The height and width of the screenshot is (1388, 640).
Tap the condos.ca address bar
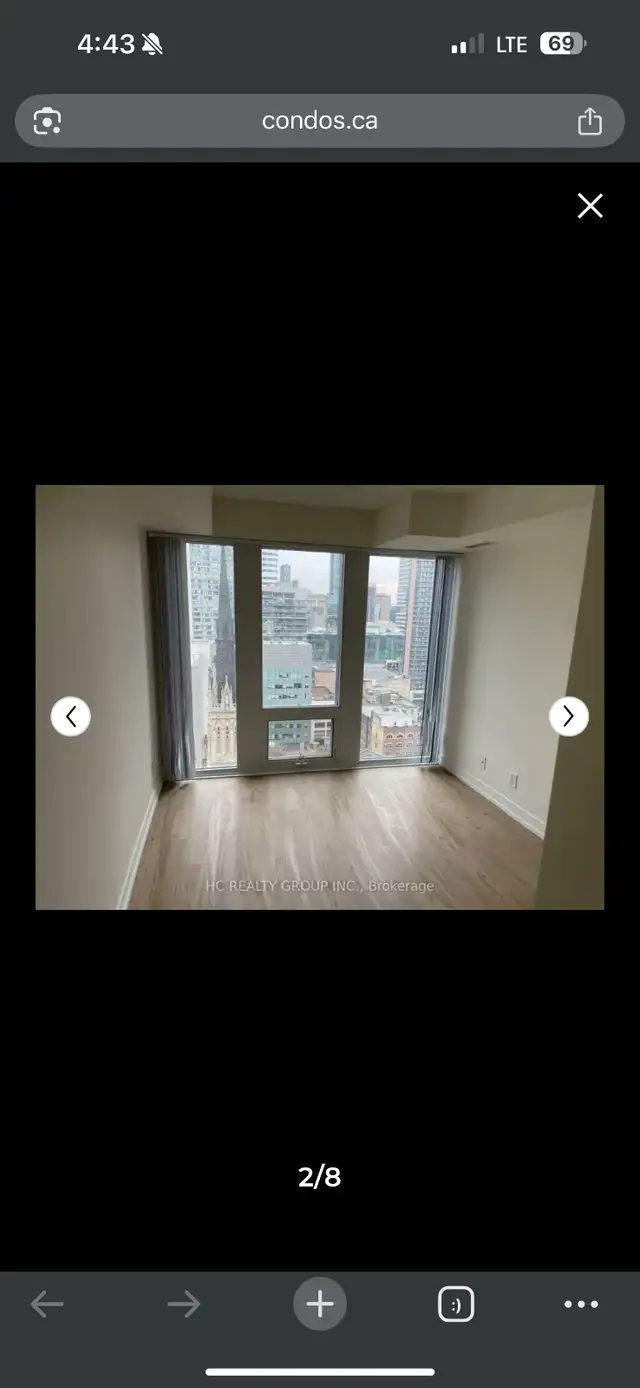(x=320, y=121)
